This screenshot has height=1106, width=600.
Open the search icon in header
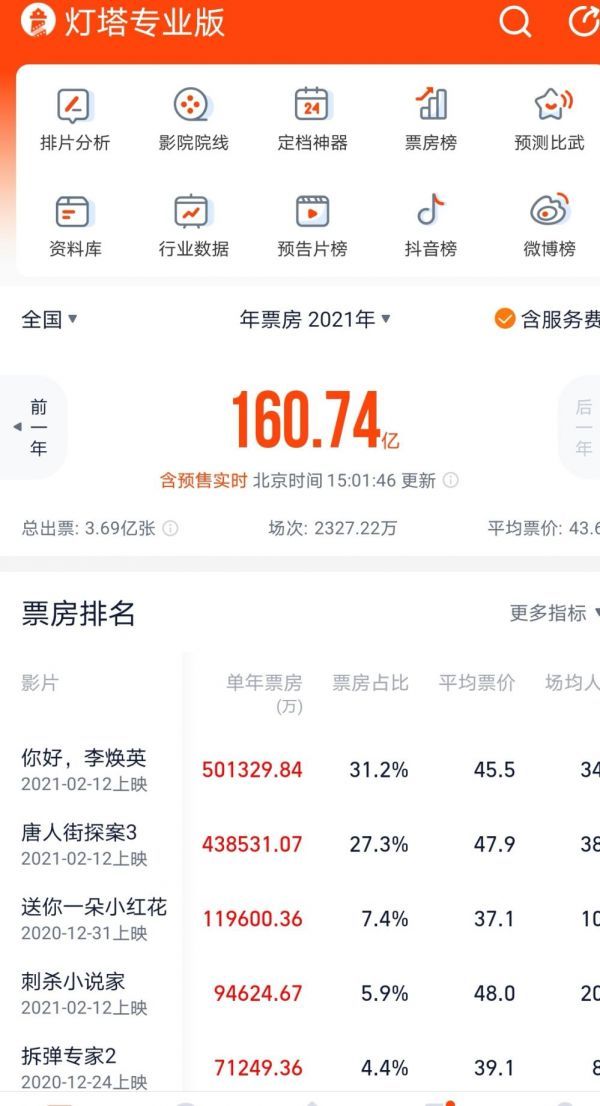(515, 22)
